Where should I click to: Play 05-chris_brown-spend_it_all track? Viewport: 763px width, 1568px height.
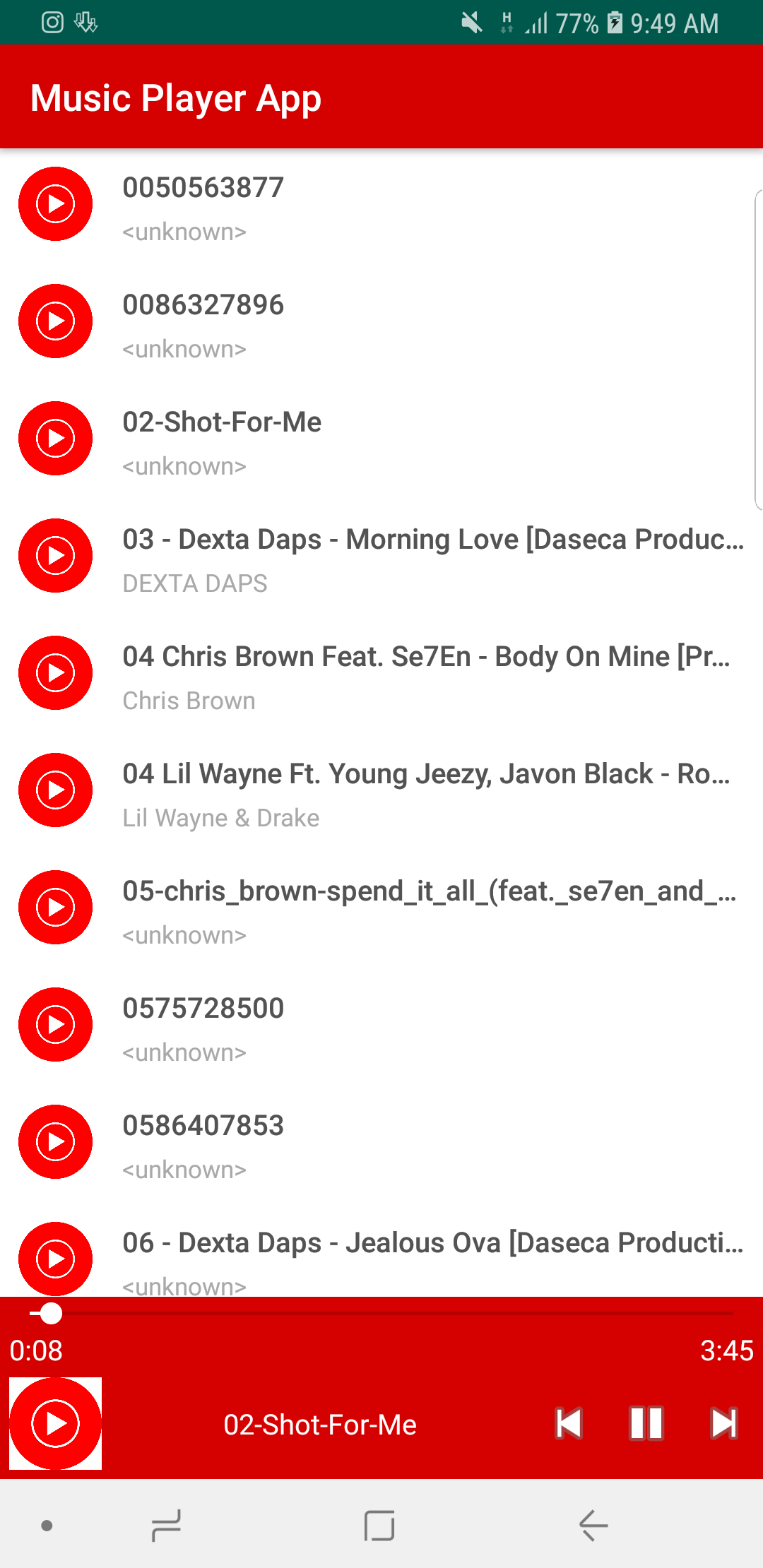(55, 908)
